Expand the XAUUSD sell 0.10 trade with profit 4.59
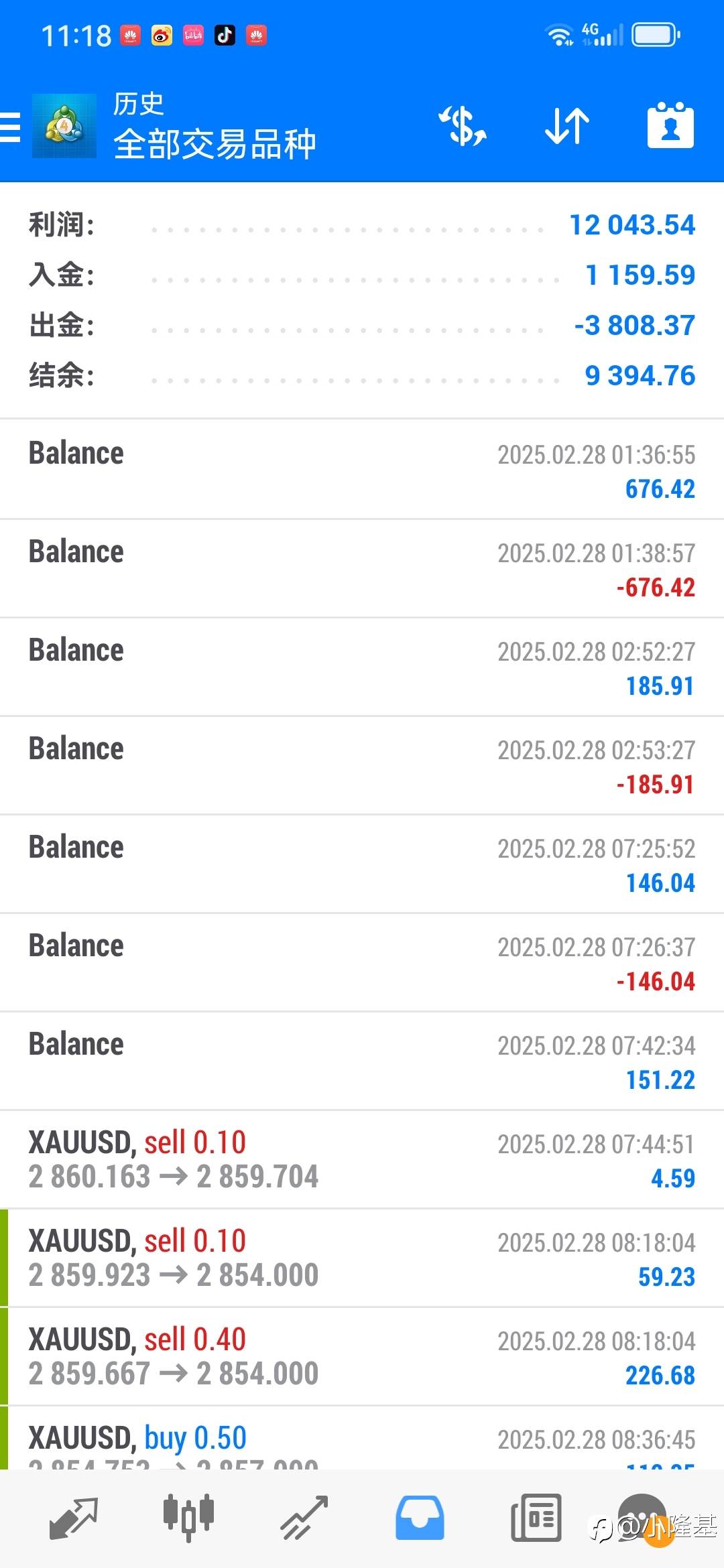Screen dimensions: 724x1568 click(362, 1159)
